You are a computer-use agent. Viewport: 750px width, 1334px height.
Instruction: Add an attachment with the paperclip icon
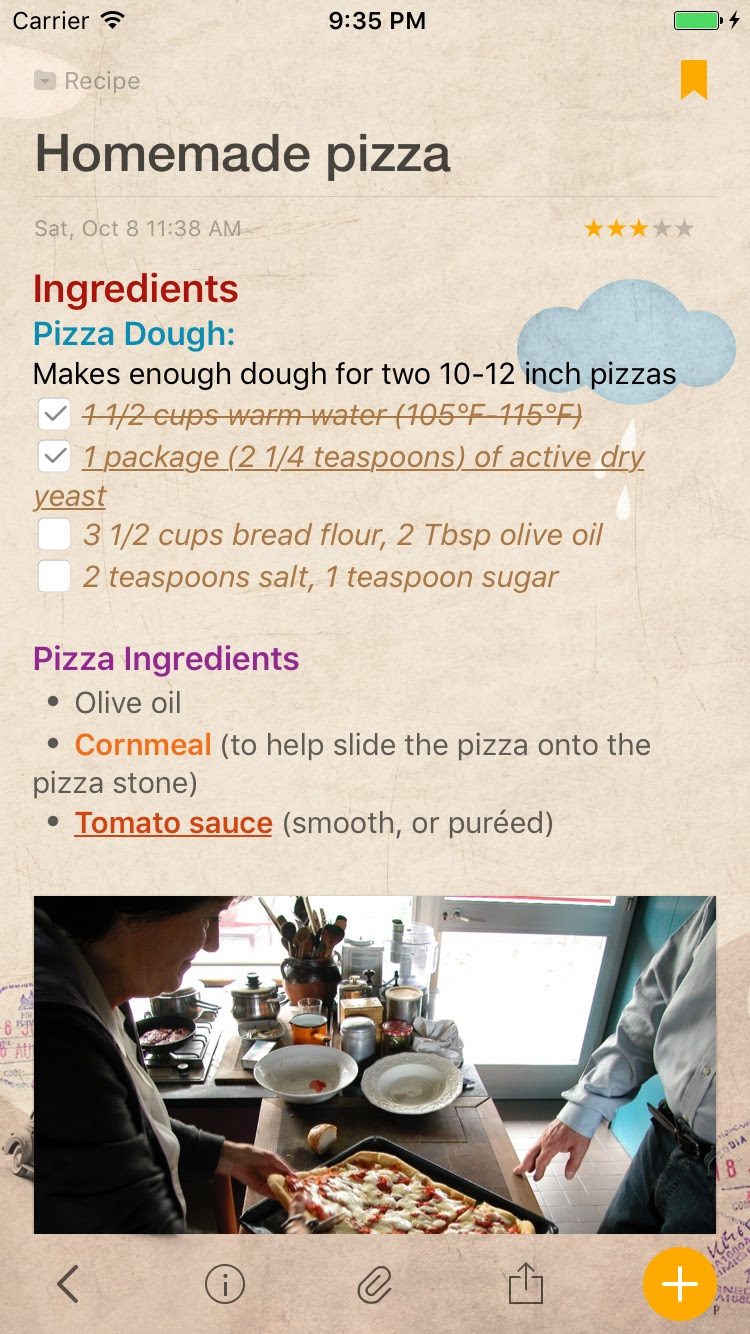coord(375,1284)
